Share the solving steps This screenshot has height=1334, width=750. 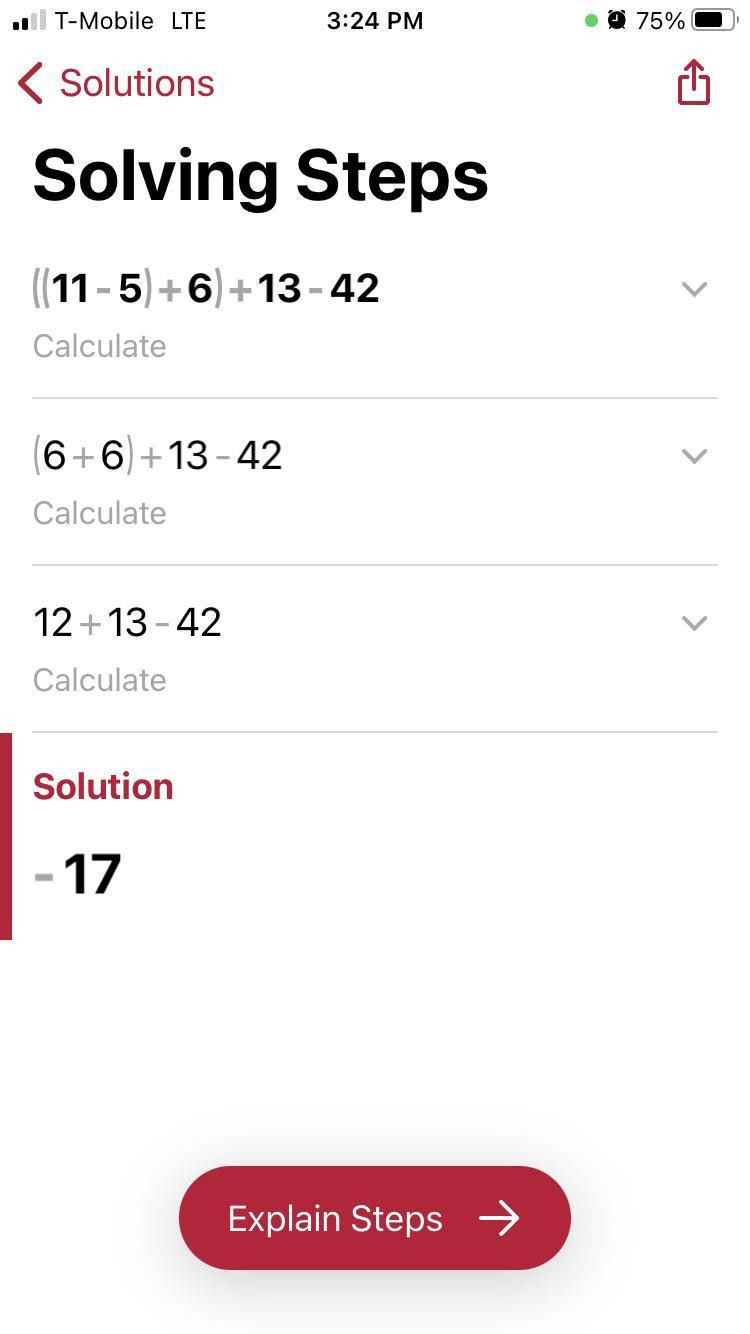click(693, 82)
